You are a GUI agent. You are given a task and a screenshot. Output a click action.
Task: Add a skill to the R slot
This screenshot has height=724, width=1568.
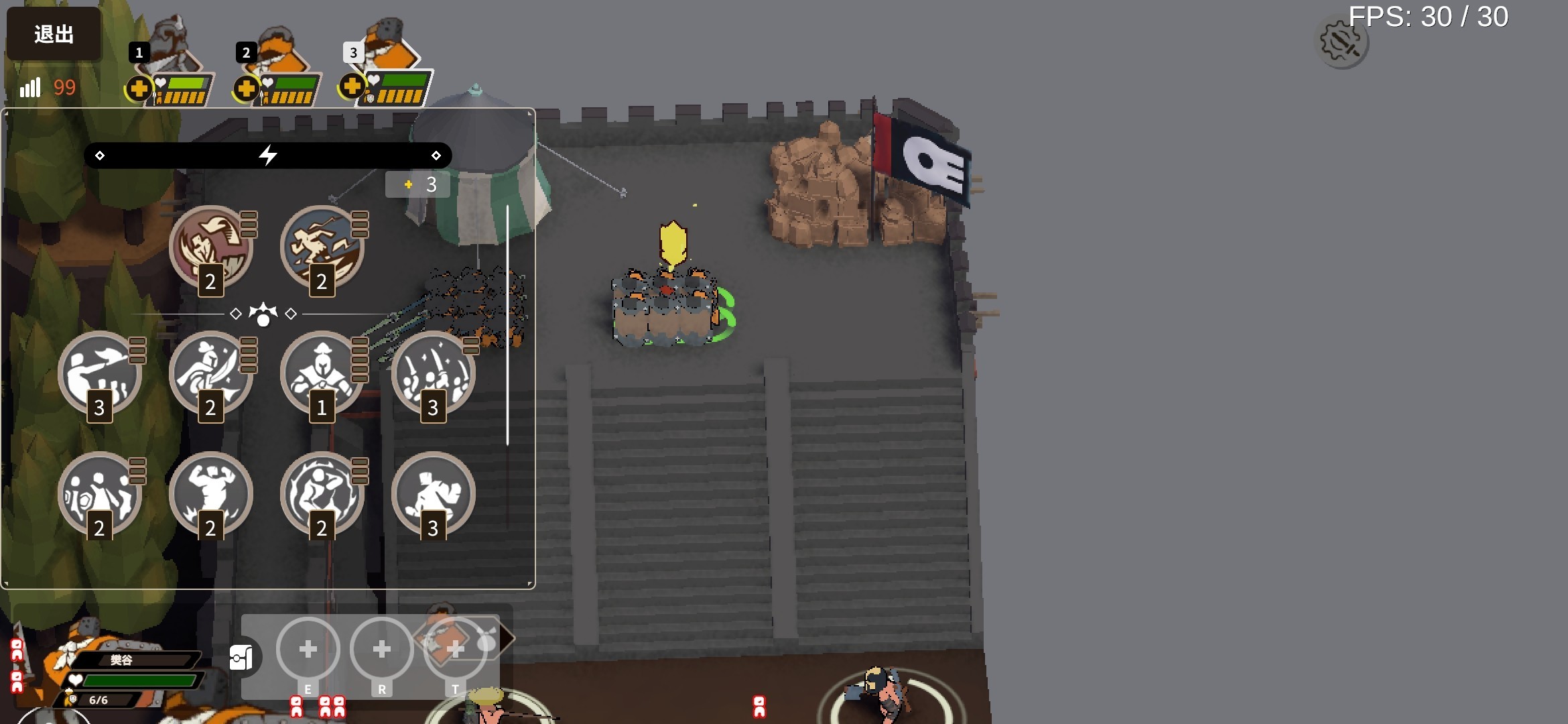[x=381, y=649]
